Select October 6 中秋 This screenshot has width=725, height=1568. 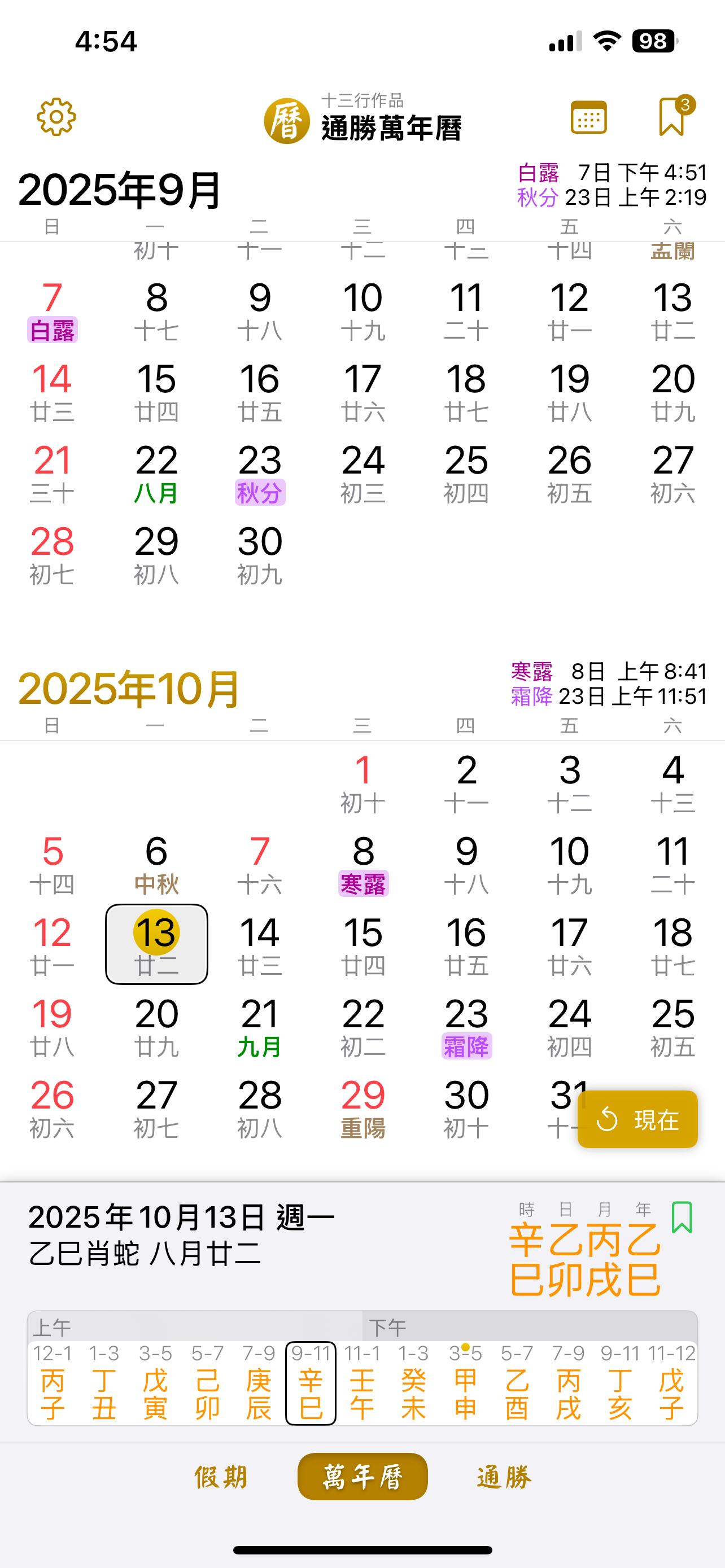(x=156, y=864)
